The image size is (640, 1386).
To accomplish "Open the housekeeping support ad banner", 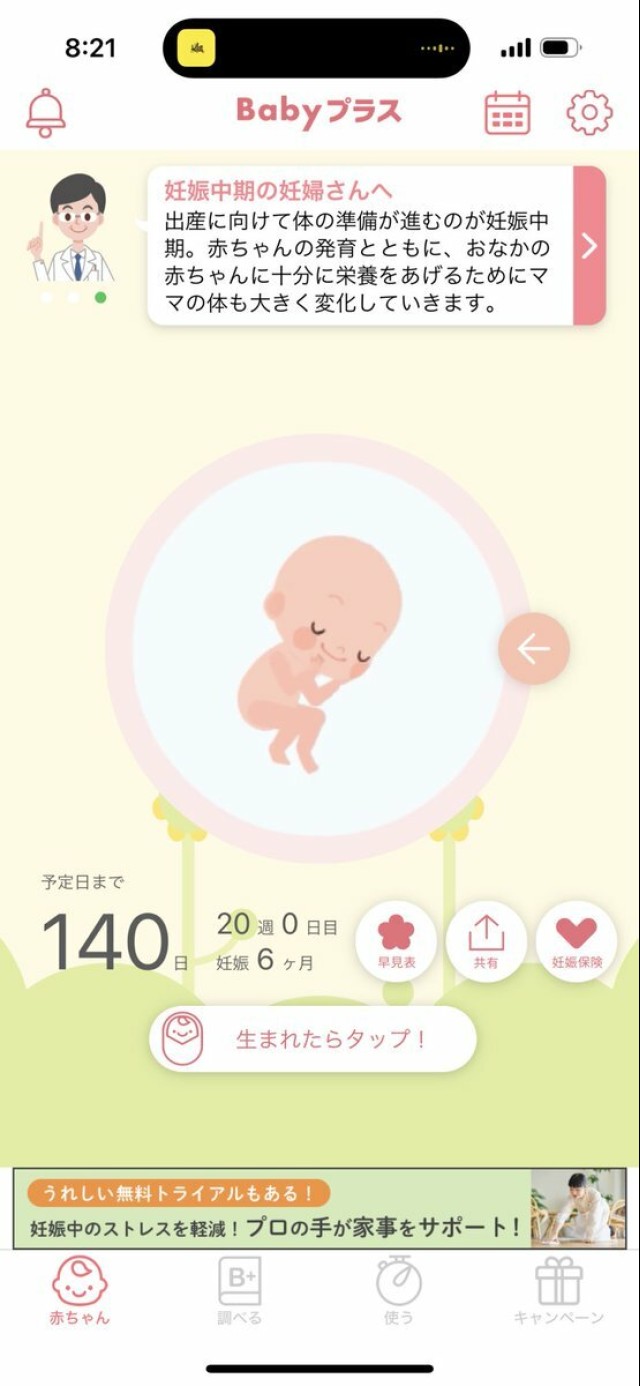I will 320,1208.
